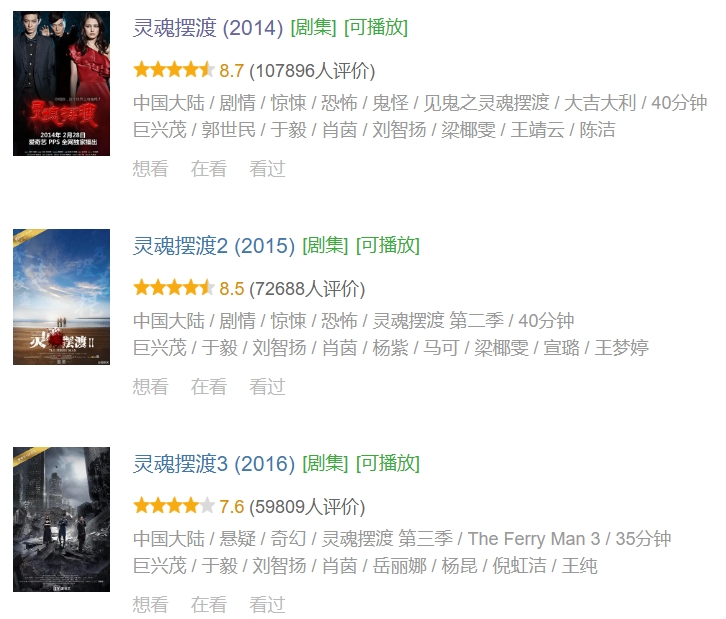The width and height of the screenshot is (726, 619).
Task: Mark 灵魂摆渡 (2014) as 在看
Action: coord(209,169)
